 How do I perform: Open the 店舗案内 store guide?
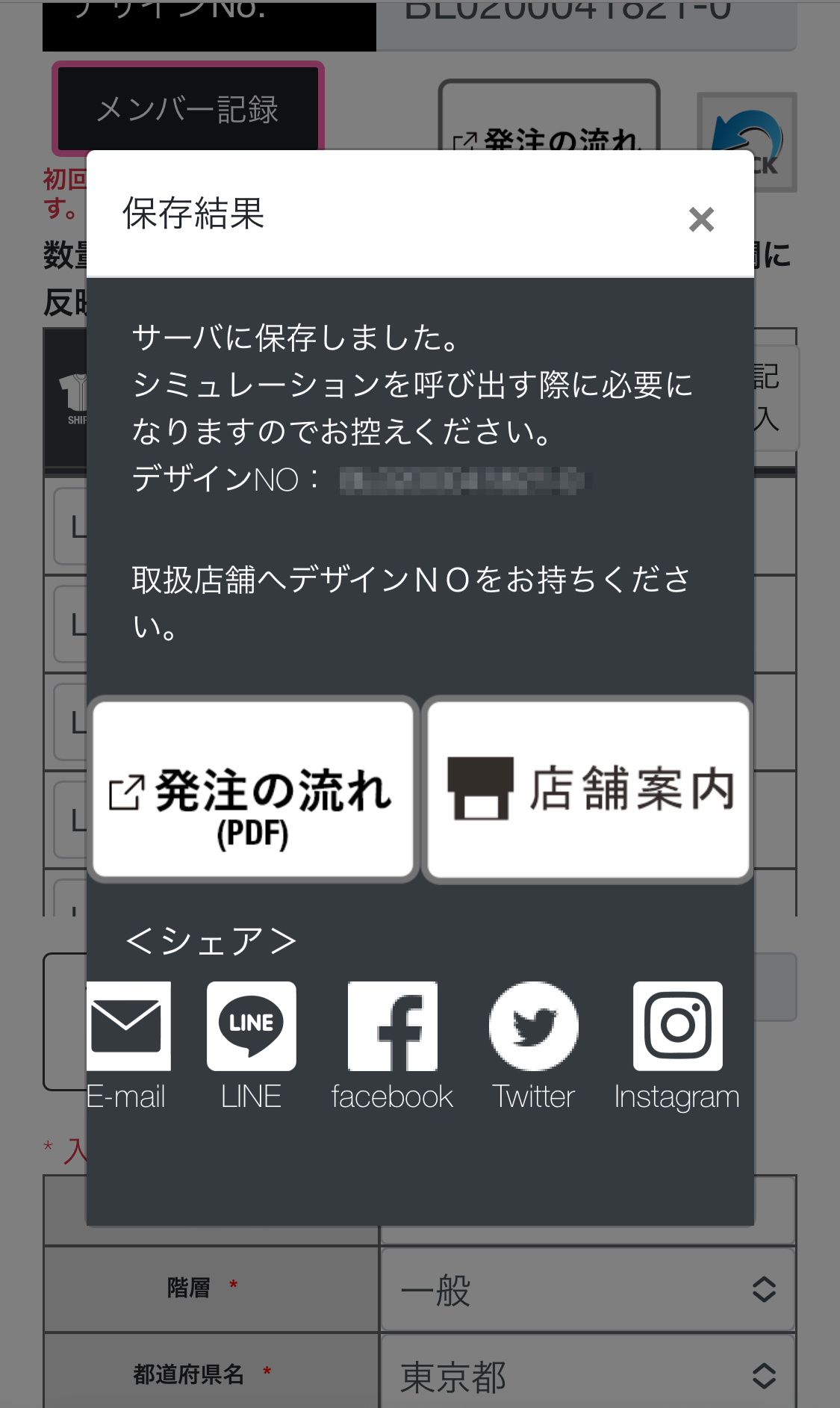tap(588, 790)
